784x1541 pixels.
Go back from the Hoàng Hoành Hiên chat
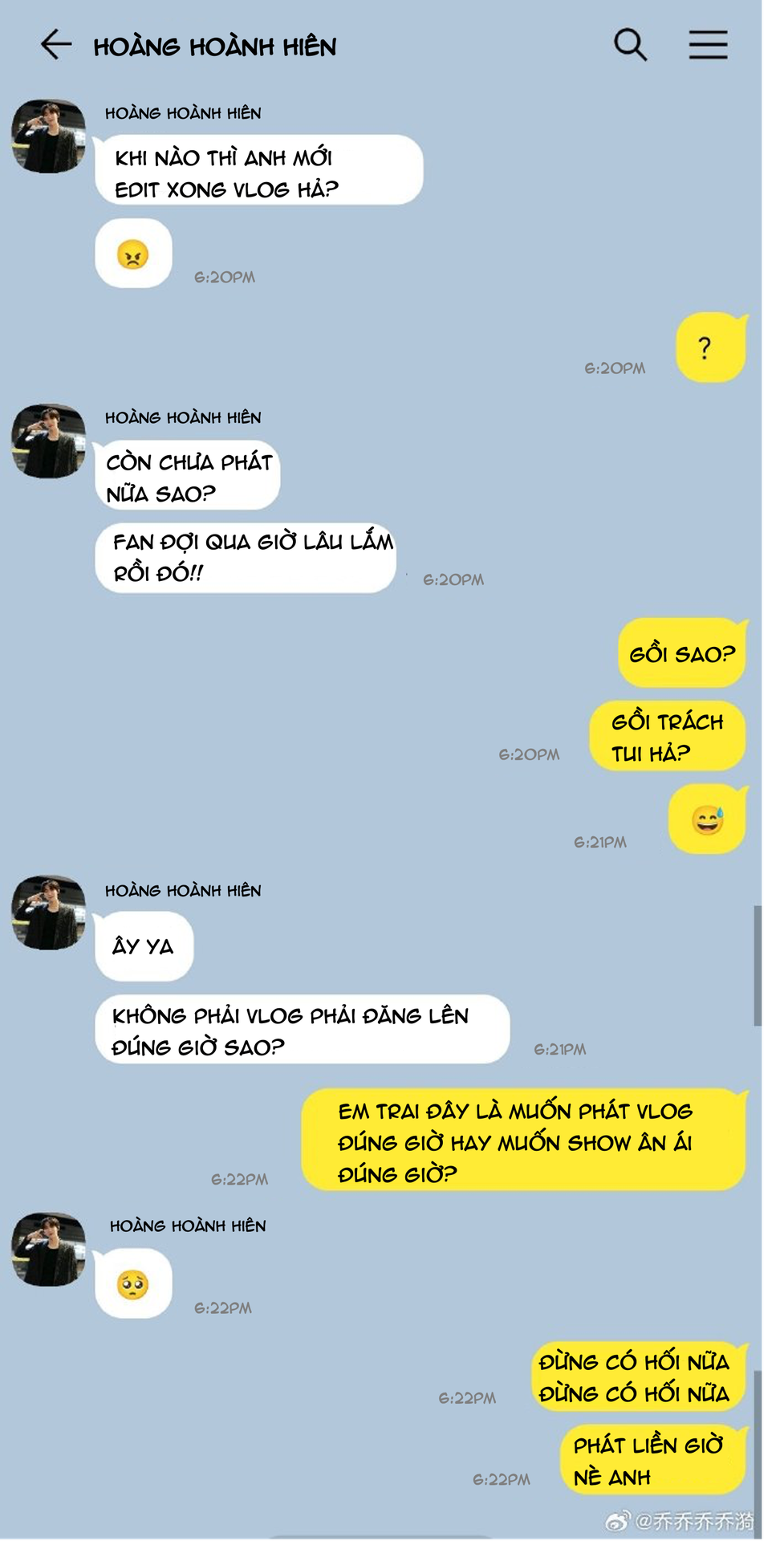click(x=56, y=44)
